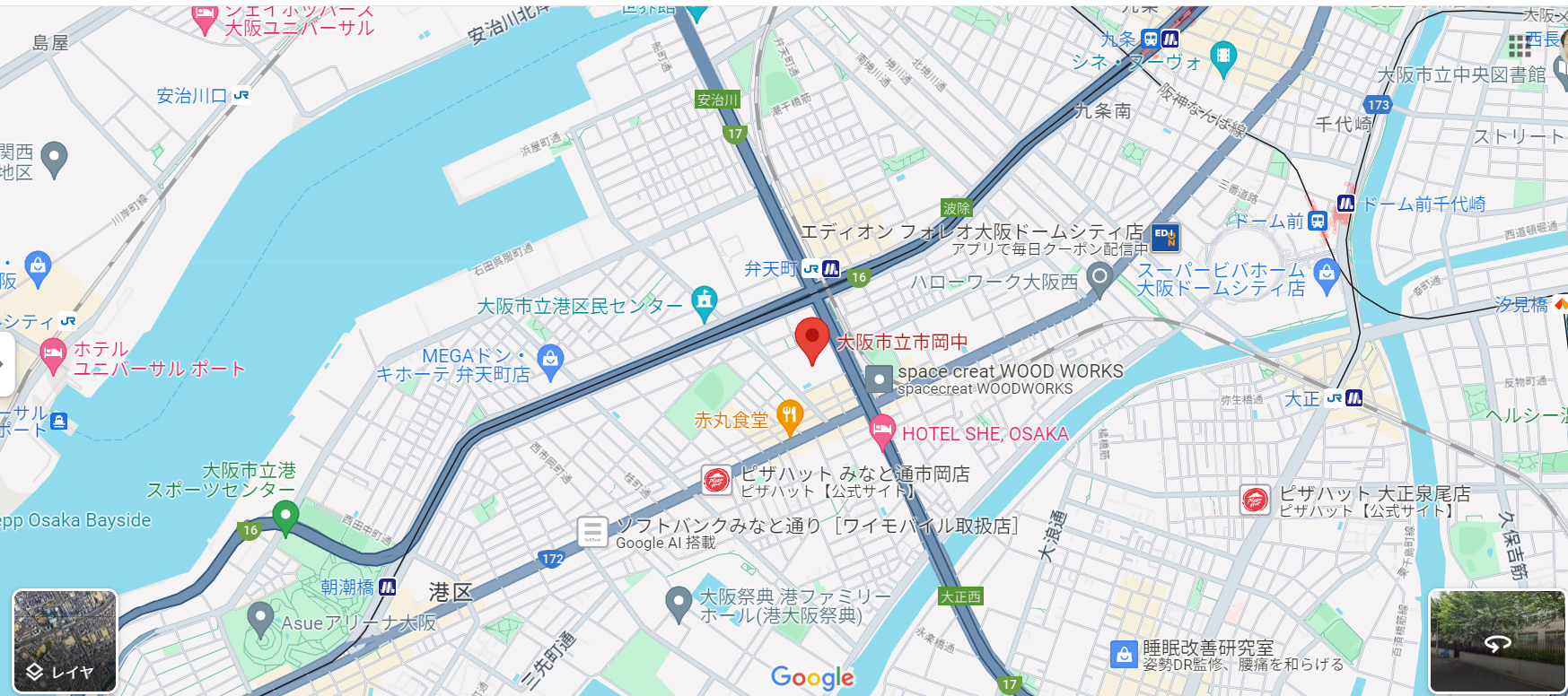
Task: Select the HOTEL SHE, OSAKA marker
Action: 882,431
